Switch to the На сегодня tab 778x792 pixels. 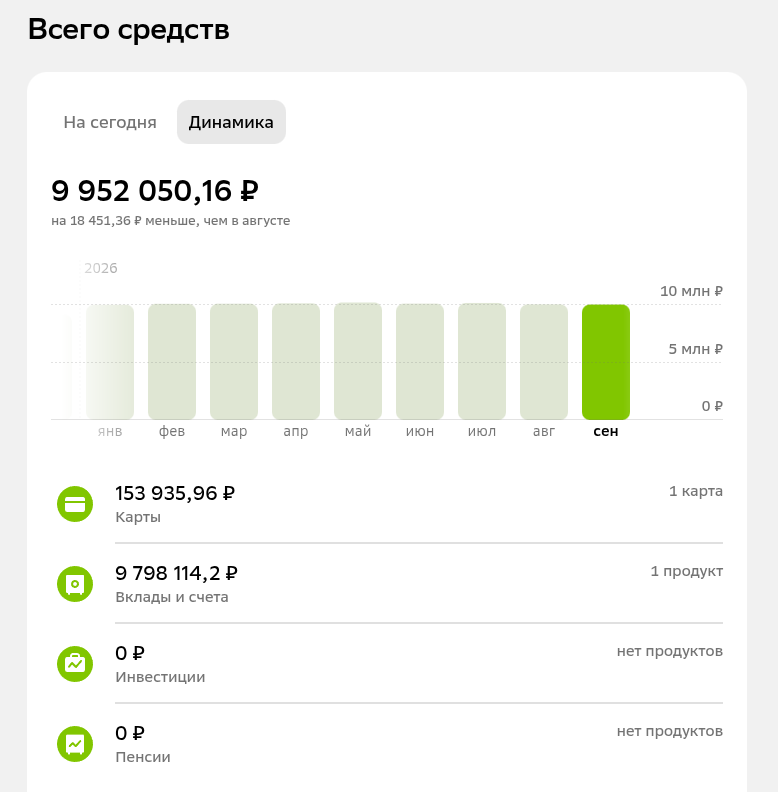point(110,122)
